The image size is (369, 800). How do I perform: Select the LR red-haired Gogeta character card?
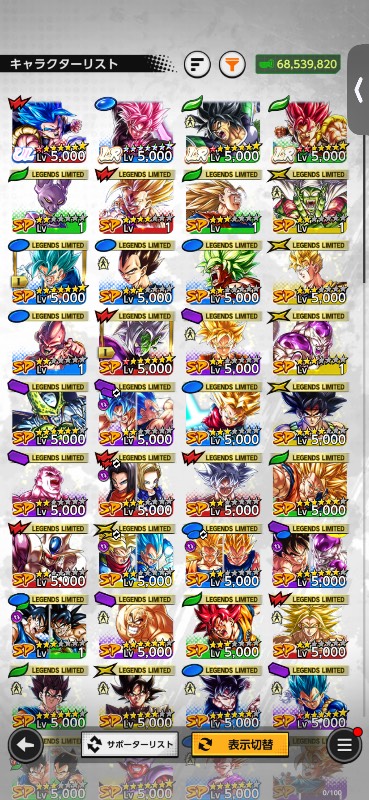click(x=310, y=132)
